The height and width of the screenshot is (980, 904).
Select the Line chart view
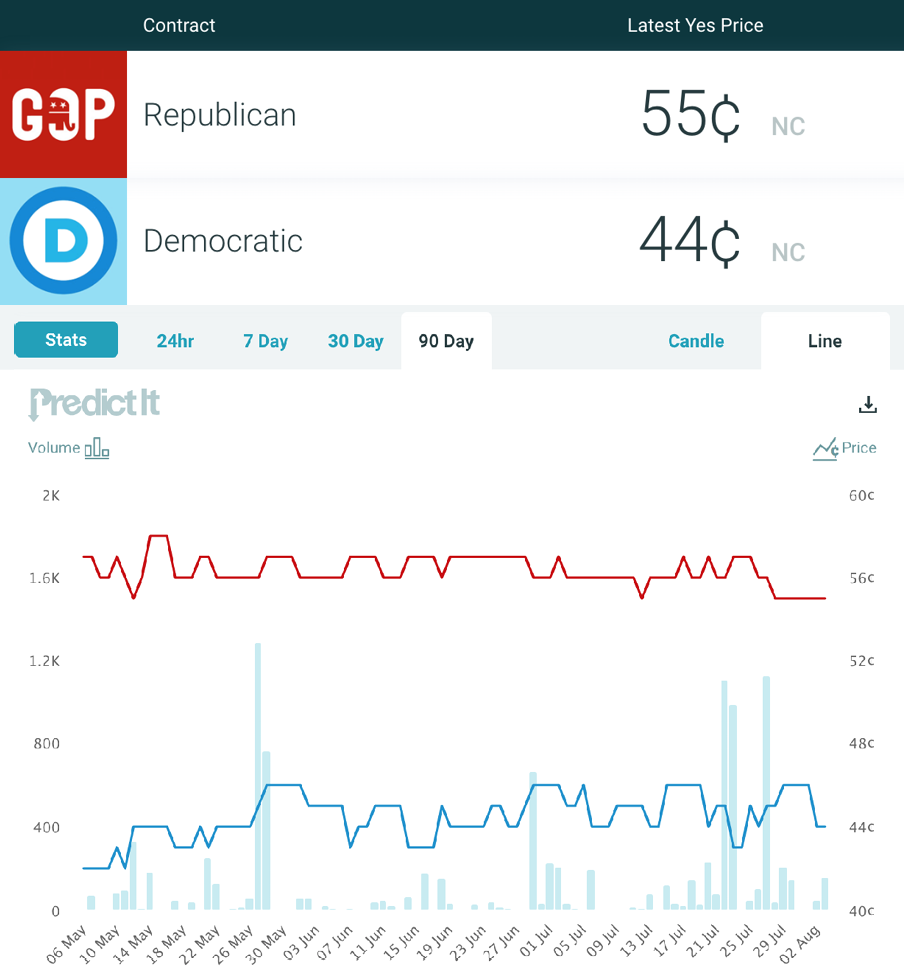(x=825, y=341)
